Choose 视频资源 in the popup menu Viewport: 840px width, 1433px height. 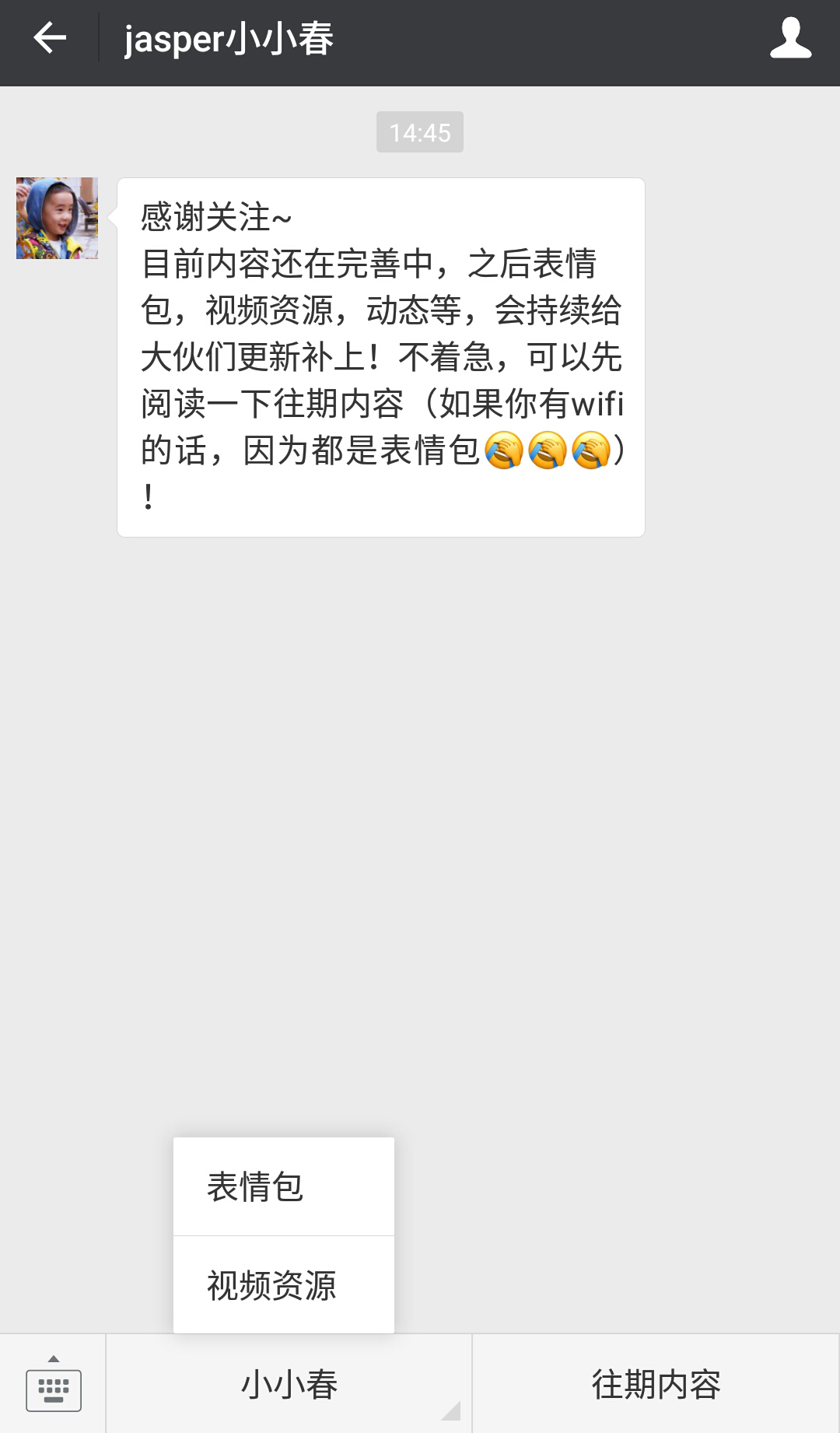[284, 1285]
